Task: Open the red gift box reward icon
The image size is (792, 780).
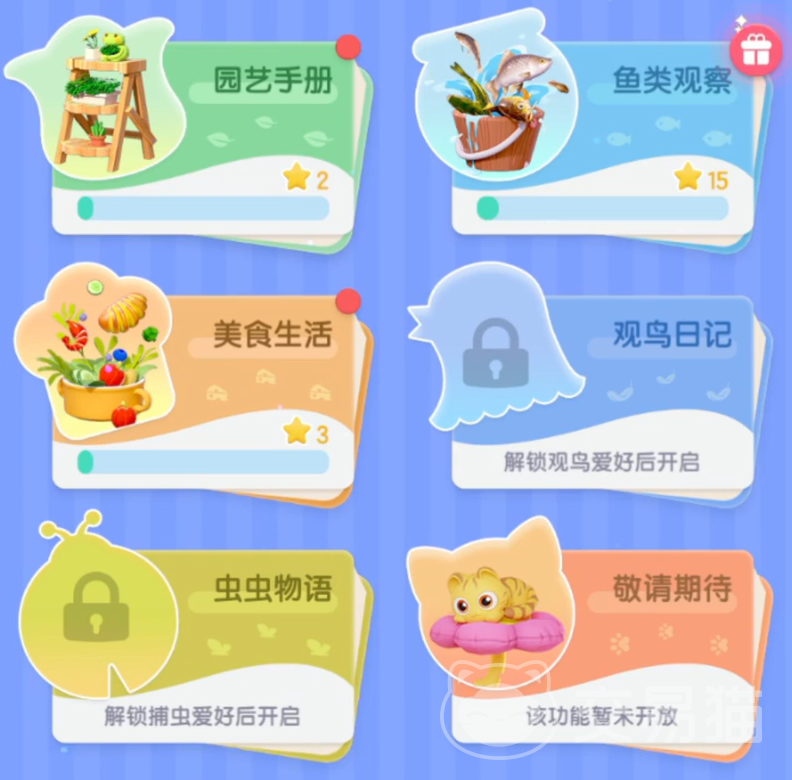Action: (x=756, y=50)
